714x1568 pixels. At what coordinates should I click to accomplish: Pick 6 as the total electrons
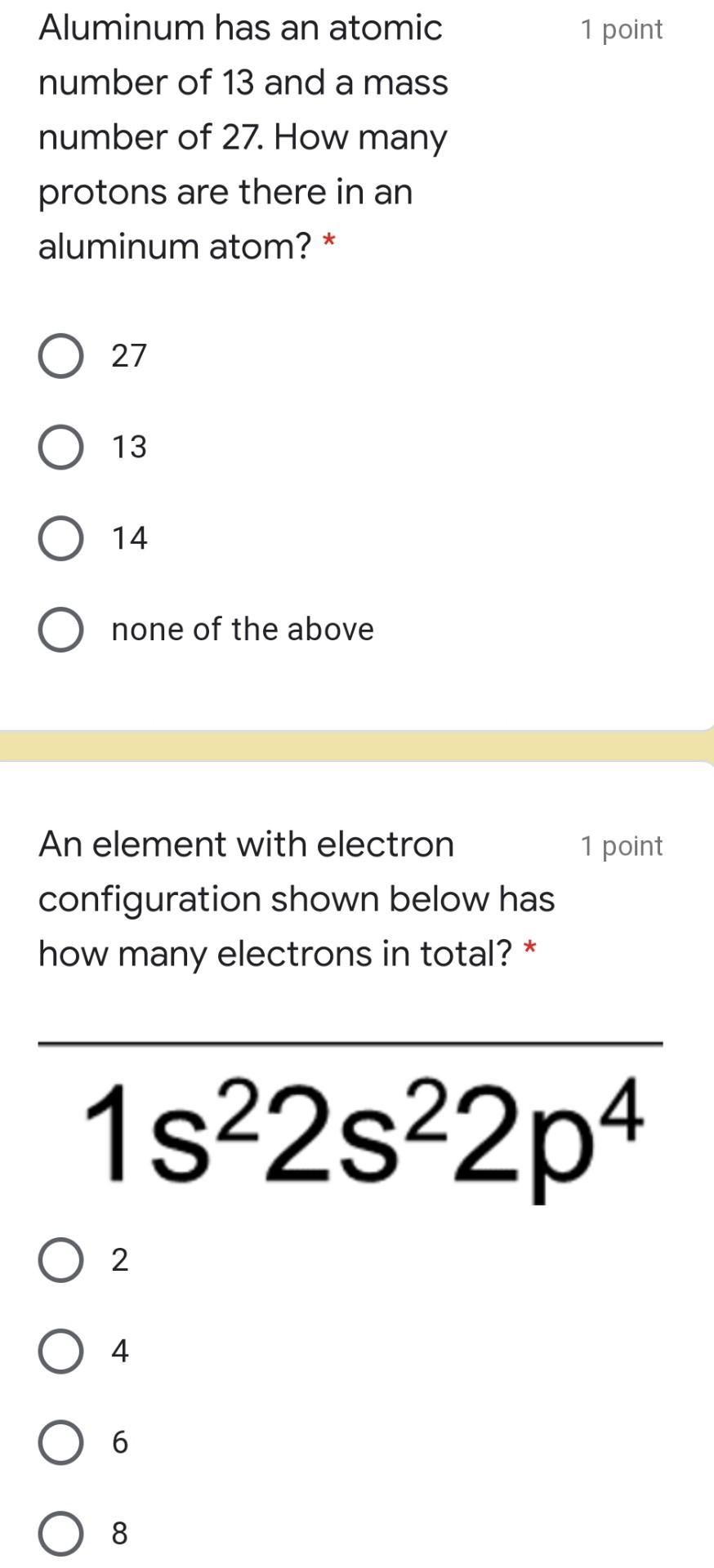pyautogui.click(x=60, y=1443)
